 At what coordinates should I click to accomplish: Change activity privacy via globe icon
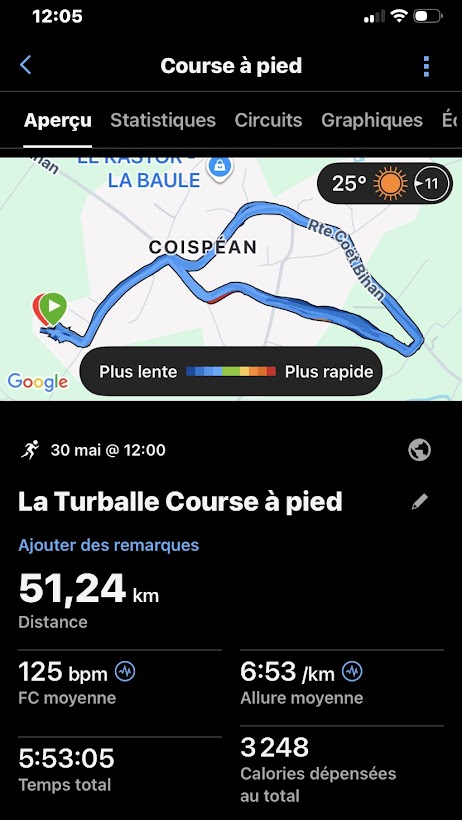pos(420,450)
